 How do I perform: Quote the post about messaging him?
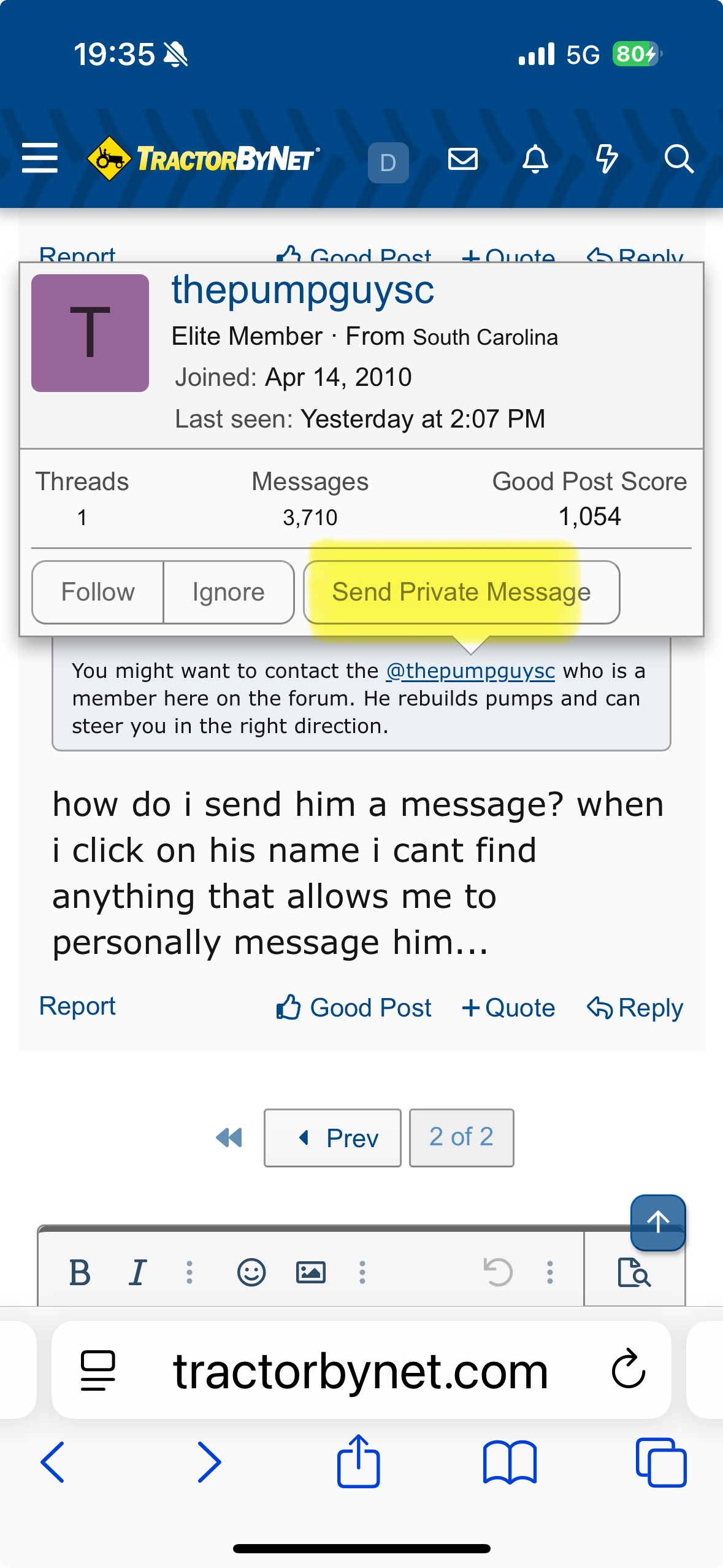508,1007
